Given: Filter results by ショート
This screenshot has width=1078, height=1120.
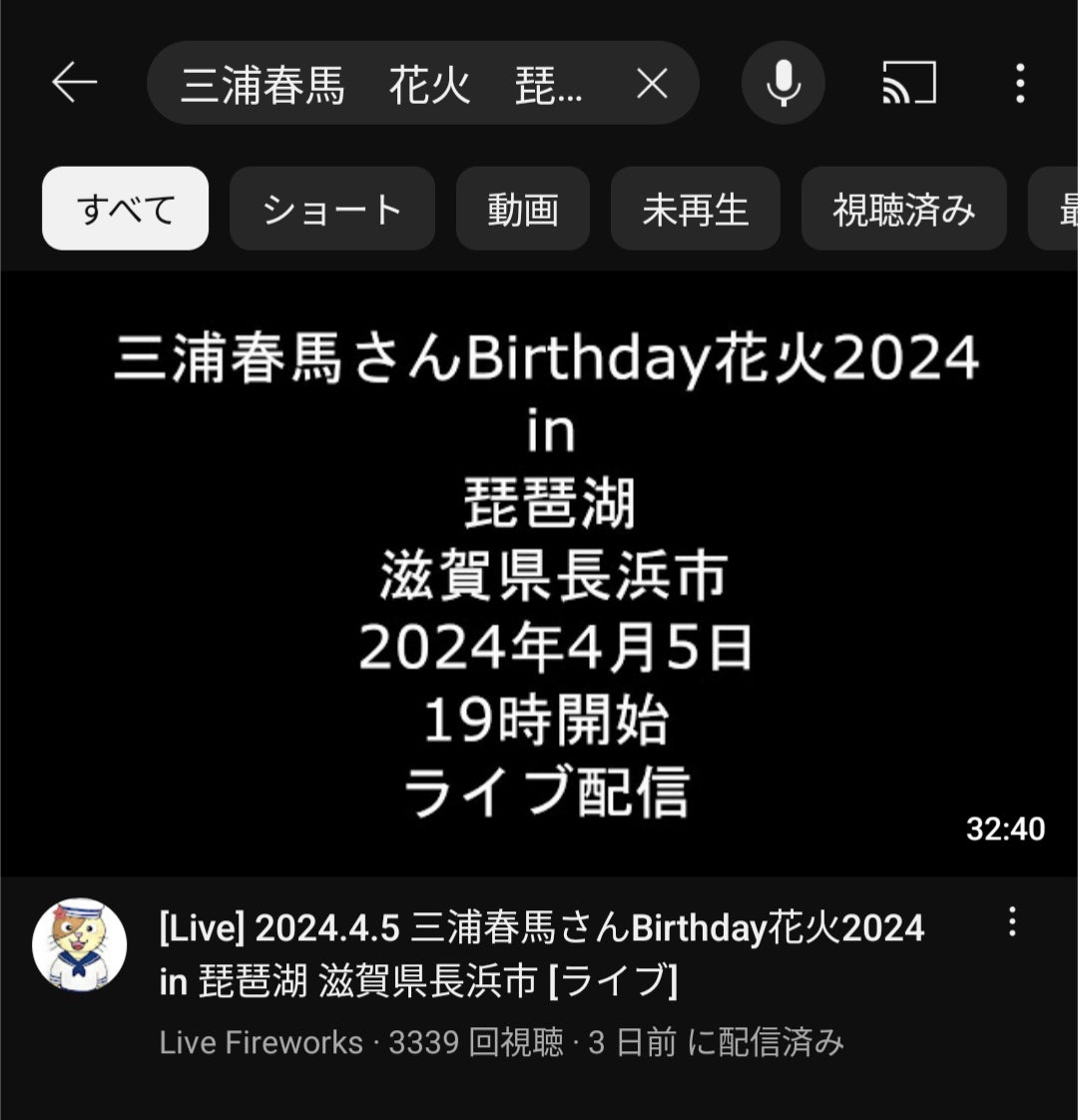Looking at the screenshot, I should point(332,209).
